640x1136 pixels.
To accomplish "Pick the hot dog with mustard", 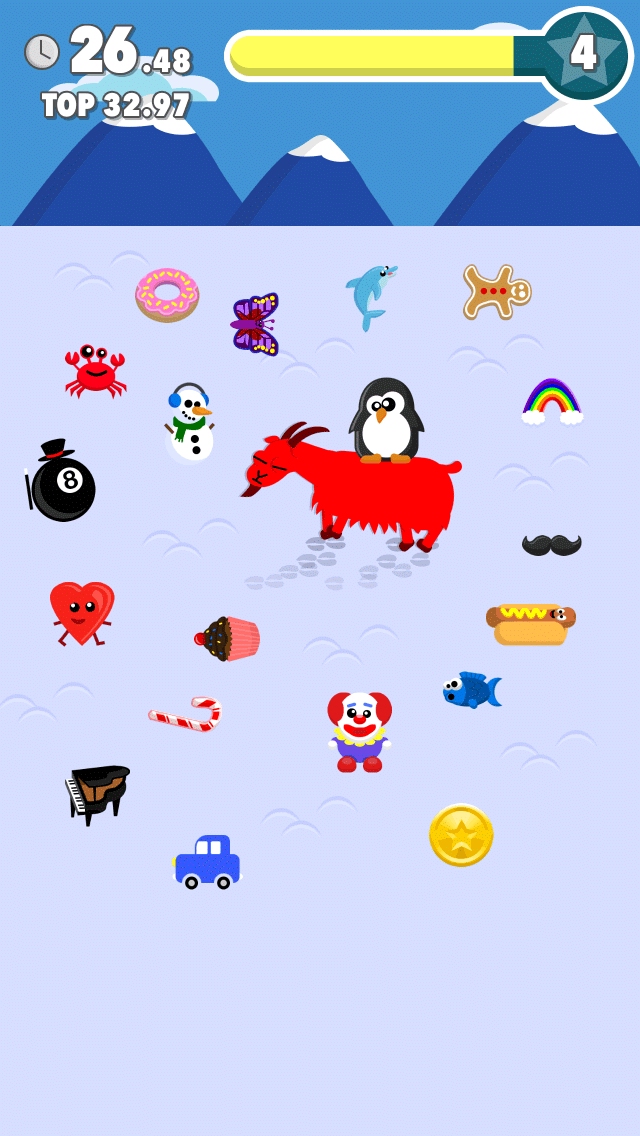I will click(x=531, y=624).
